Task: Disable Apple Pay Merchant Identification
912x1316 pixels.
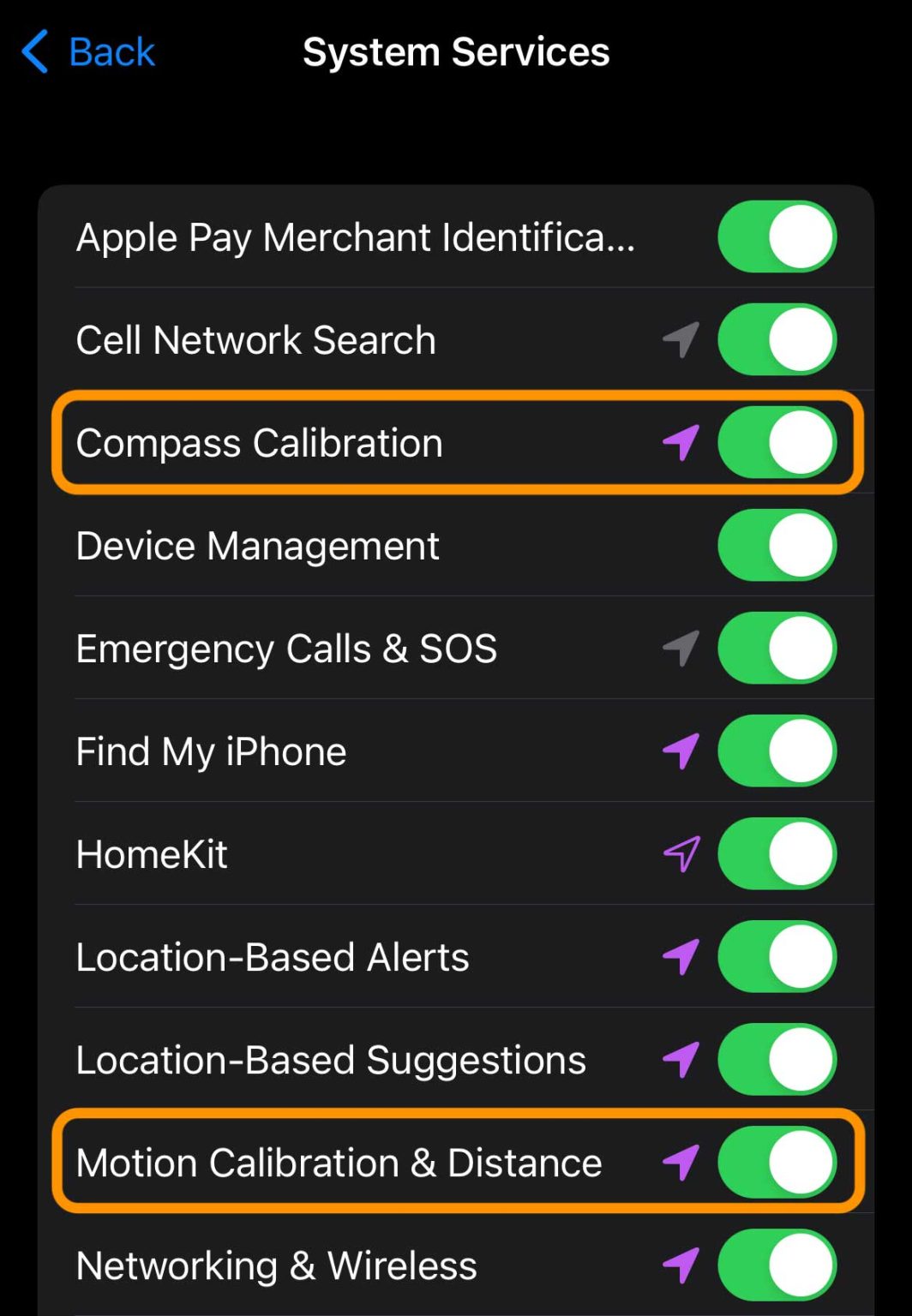Action: [x=776, y=237]
